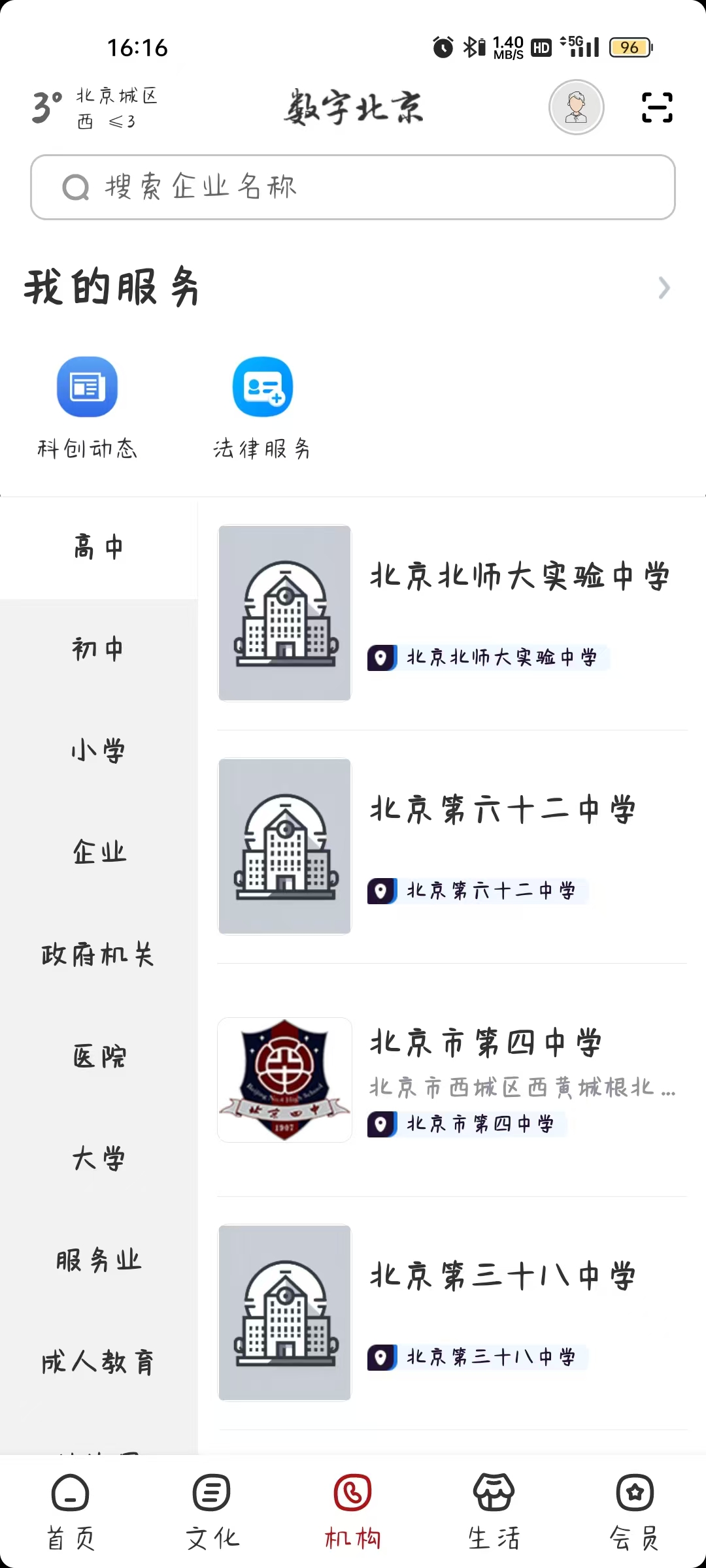This screenshot has height=1568, width=706.
Task: Show the 大学 category
Action: pos(98,1158)
